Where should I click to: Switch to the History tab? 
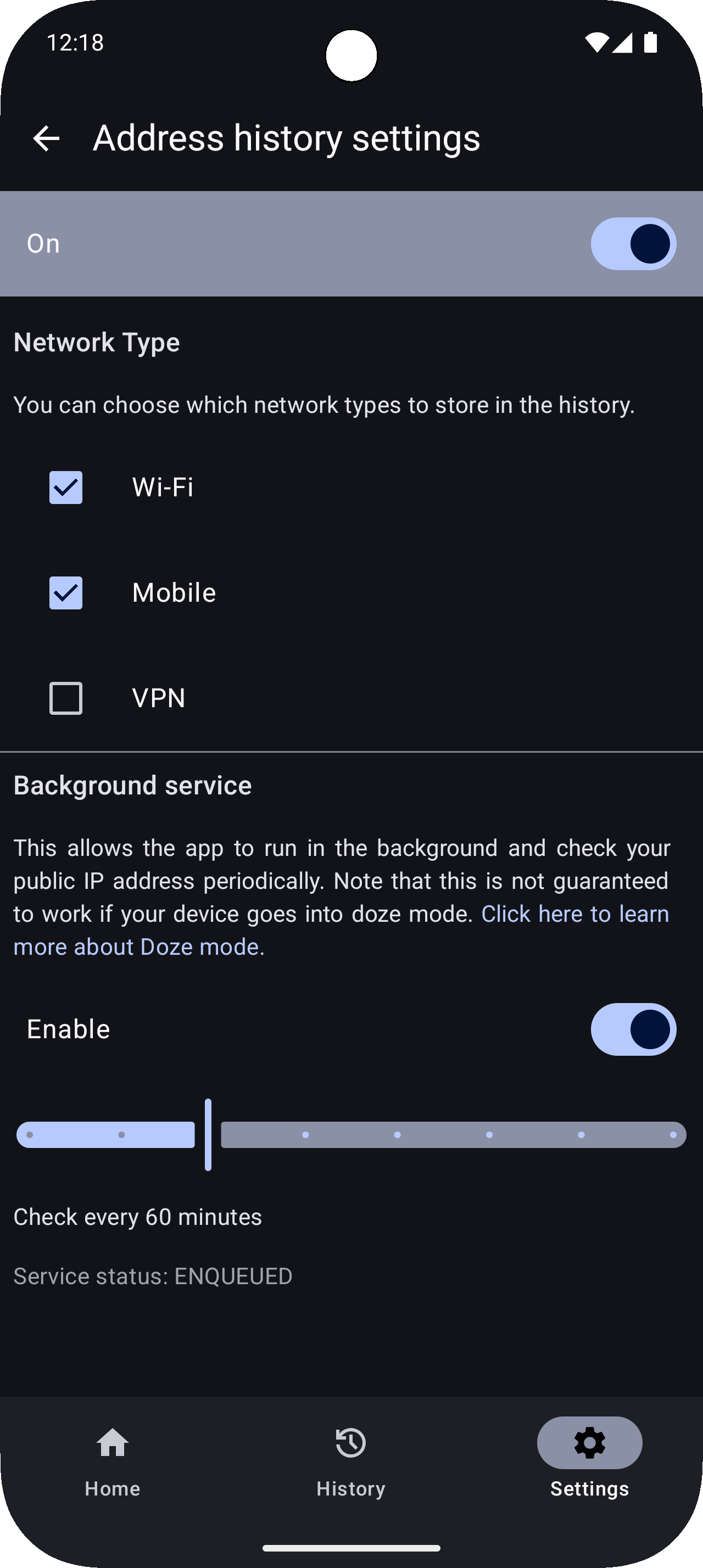pyautogui.click(x=351, y=1460)
